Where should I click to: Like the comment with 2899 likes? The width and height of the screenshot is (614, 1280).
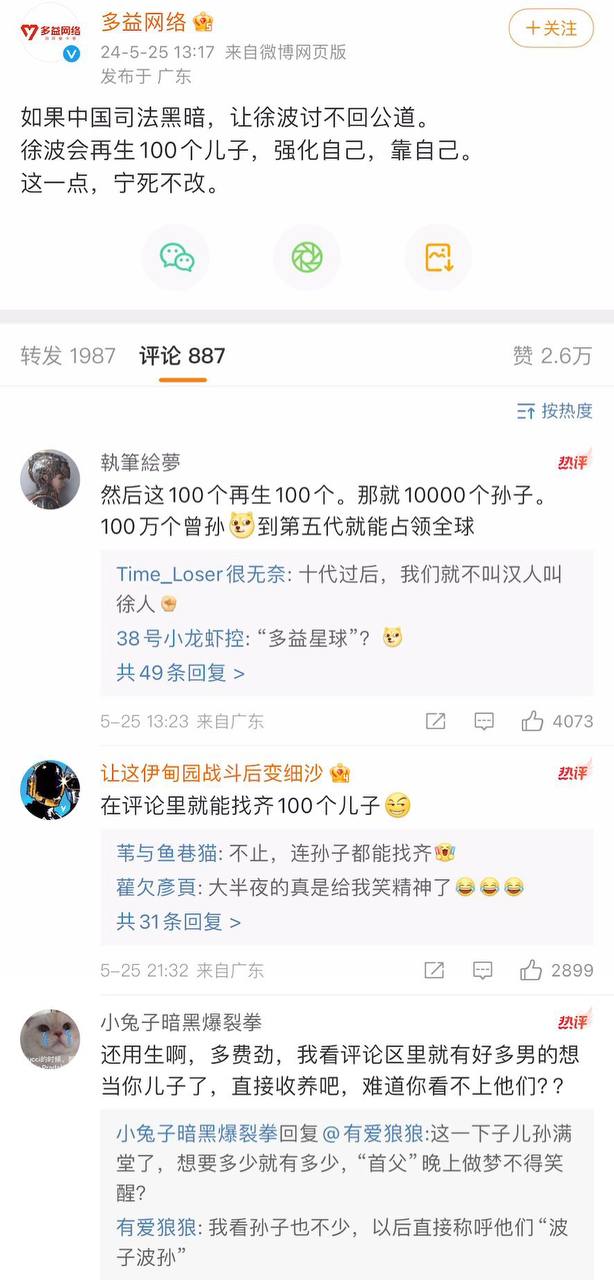click(532, 970)
